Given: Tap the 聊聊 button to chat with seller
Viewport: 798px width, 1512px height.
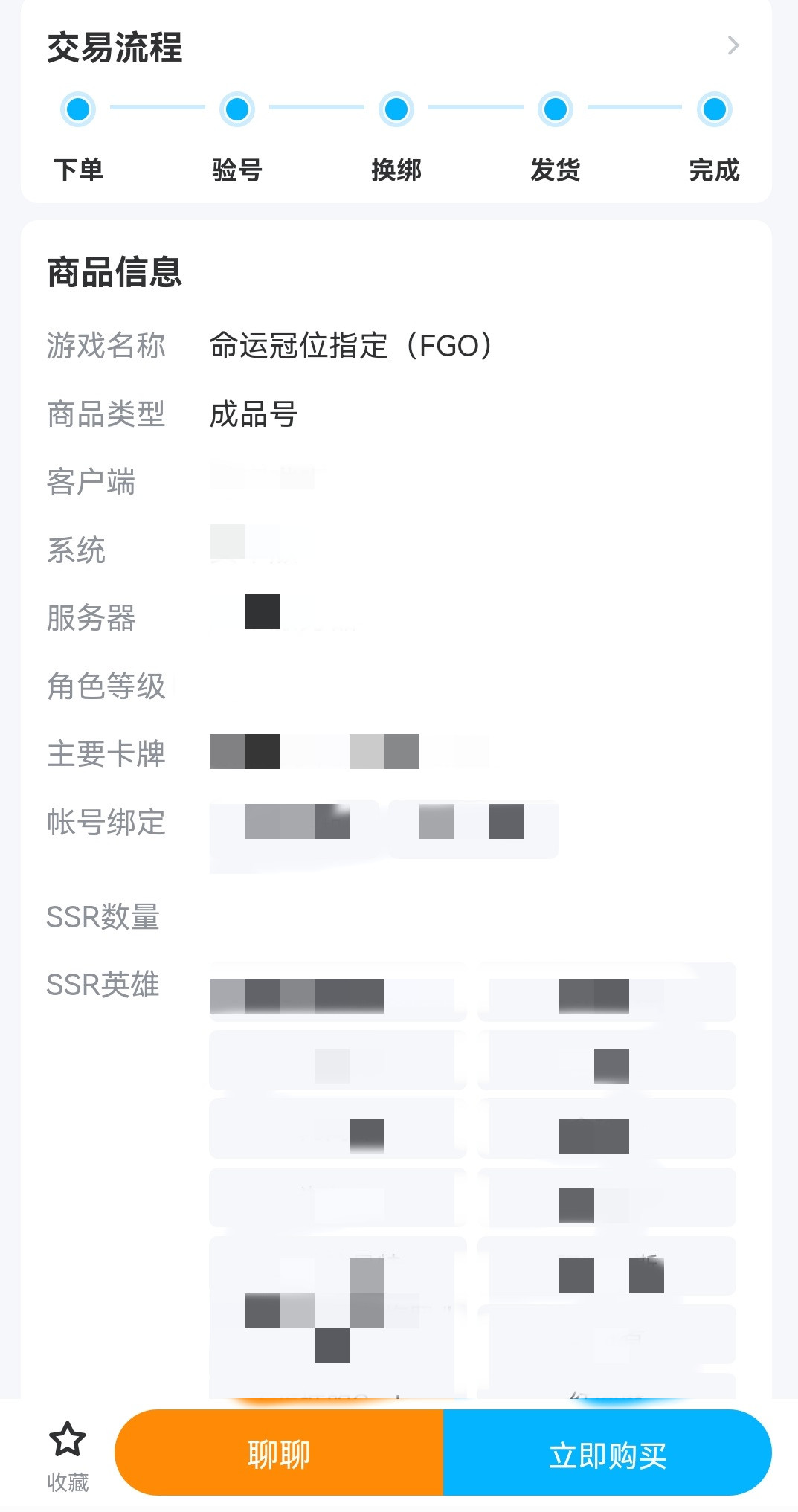Looking at the screenshot, I should click(x=279, y=1453).
